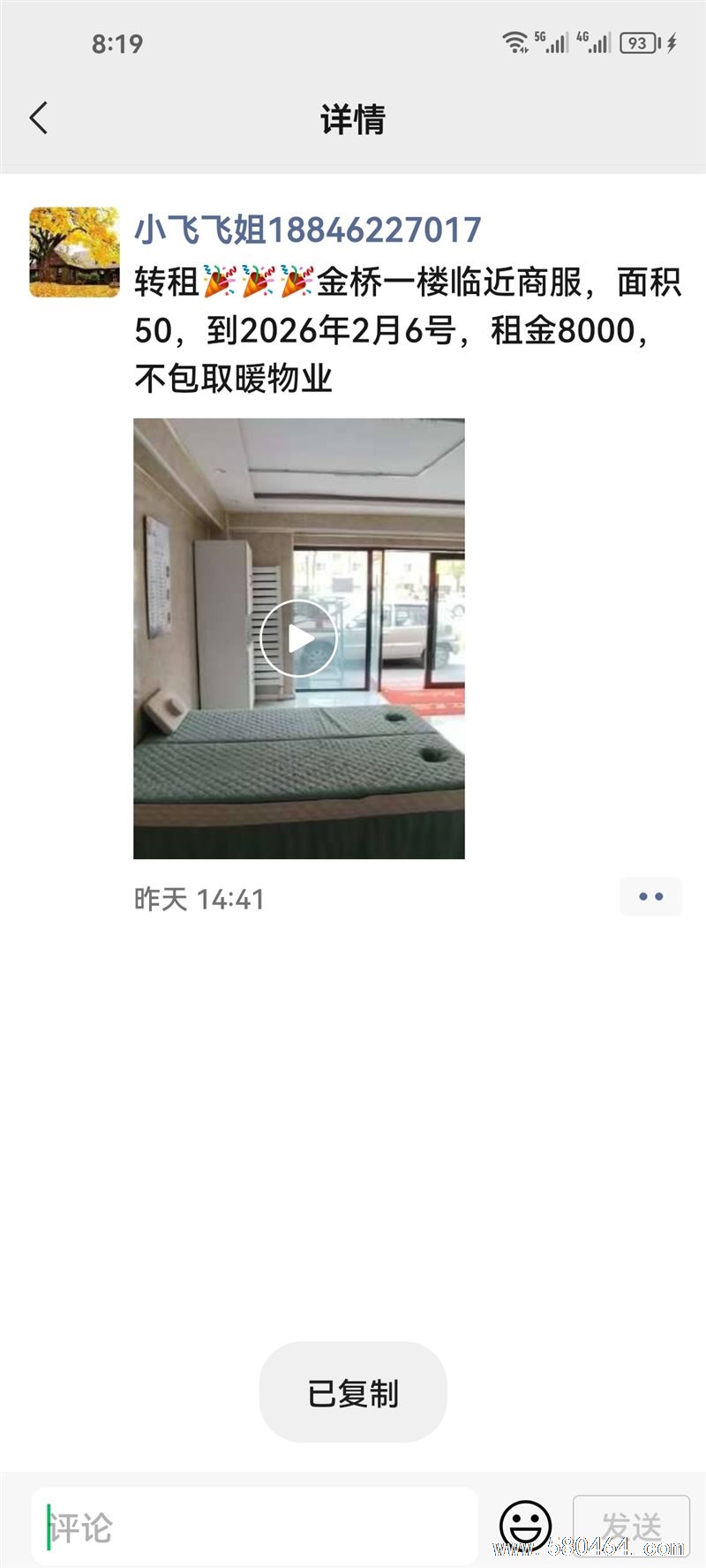Go back using the top-left arrow

coord(39,117)
